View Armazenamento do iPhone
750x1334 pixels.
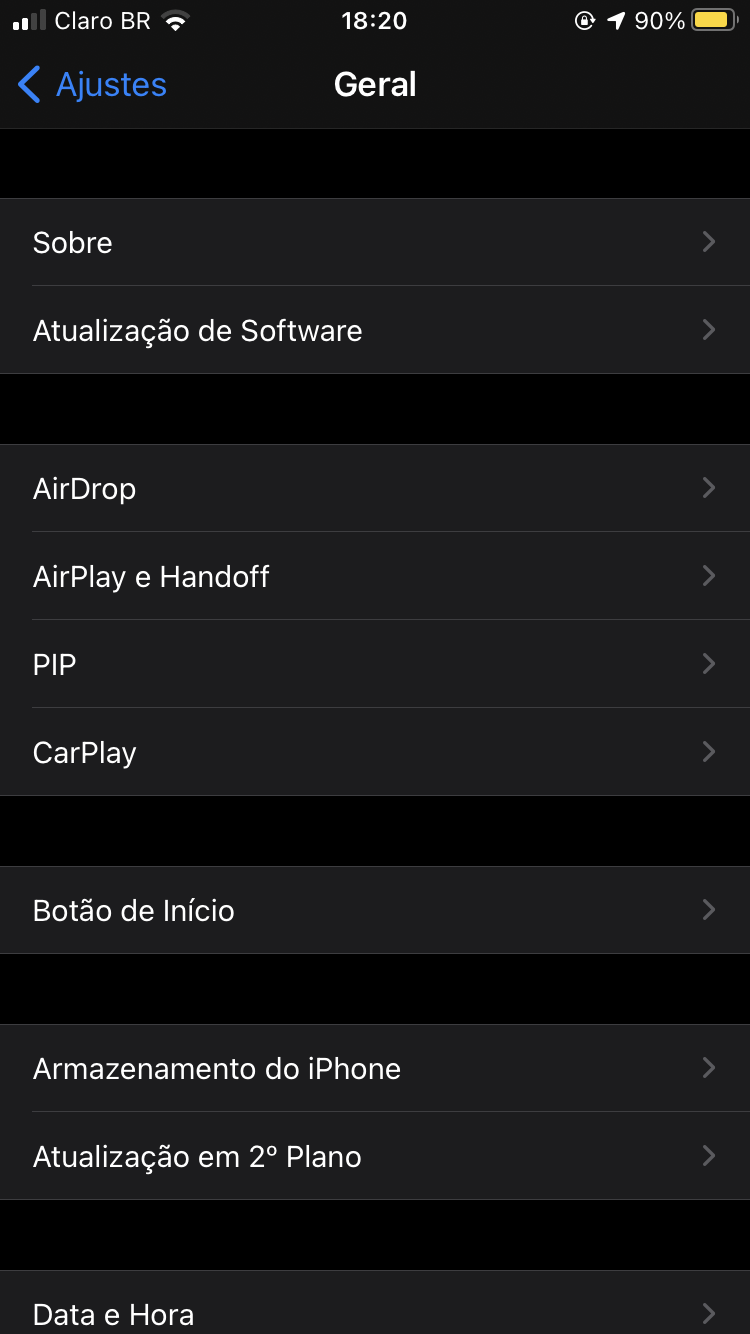374,1068
